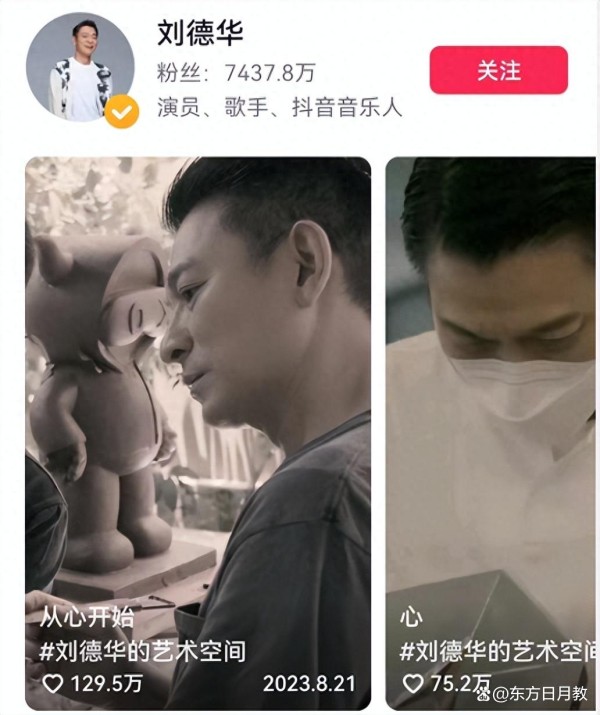The image size is (600, 715).
Task: Open 刘德华's profile avatar
Action: tap(80, 68)
